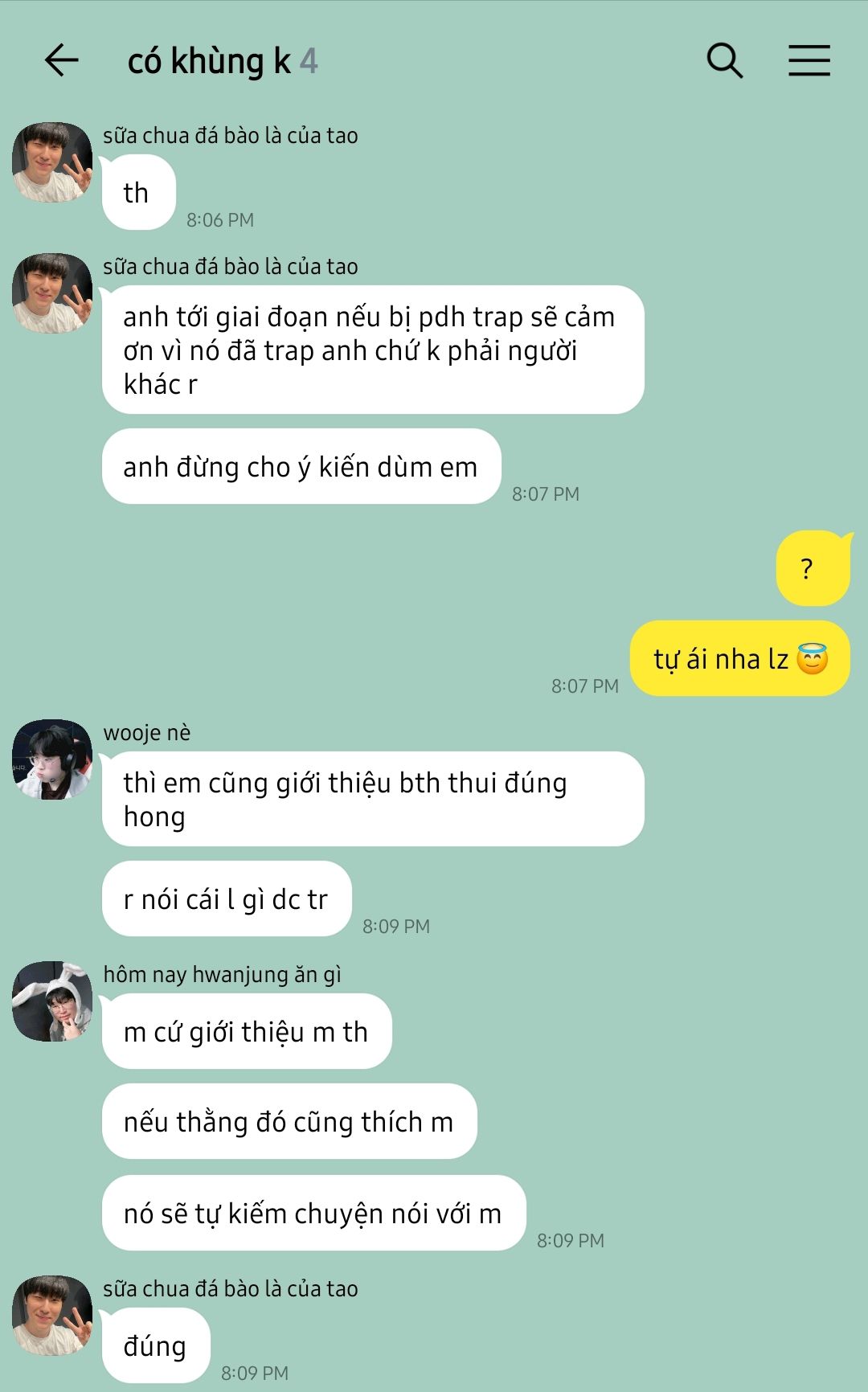Tap the avatar beside the "đúng" message
Screen dimensions: 868x1392
(52, 1316)
